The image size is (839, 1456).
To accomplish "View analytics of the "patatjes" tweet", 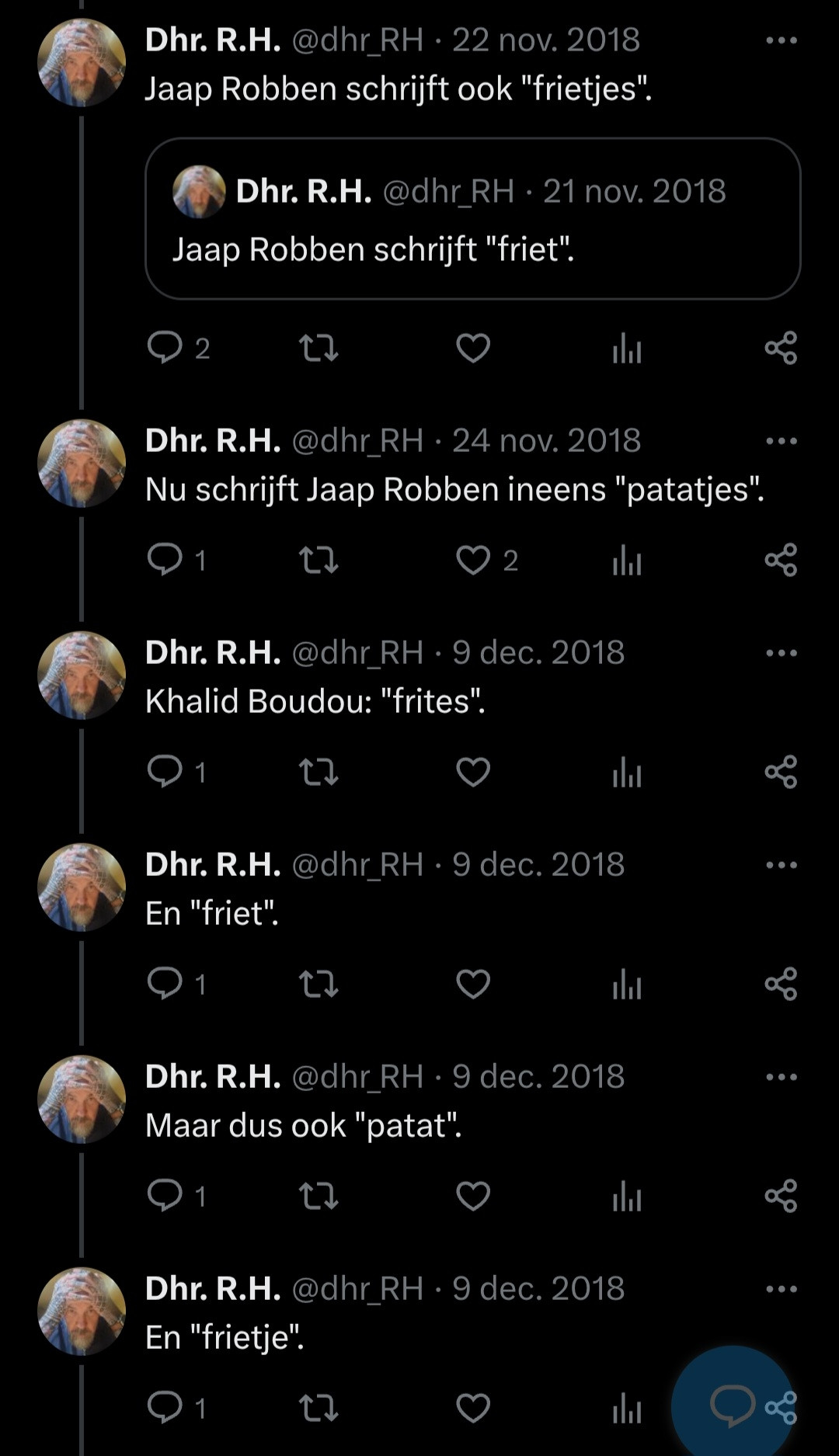I will coord(627,560).
